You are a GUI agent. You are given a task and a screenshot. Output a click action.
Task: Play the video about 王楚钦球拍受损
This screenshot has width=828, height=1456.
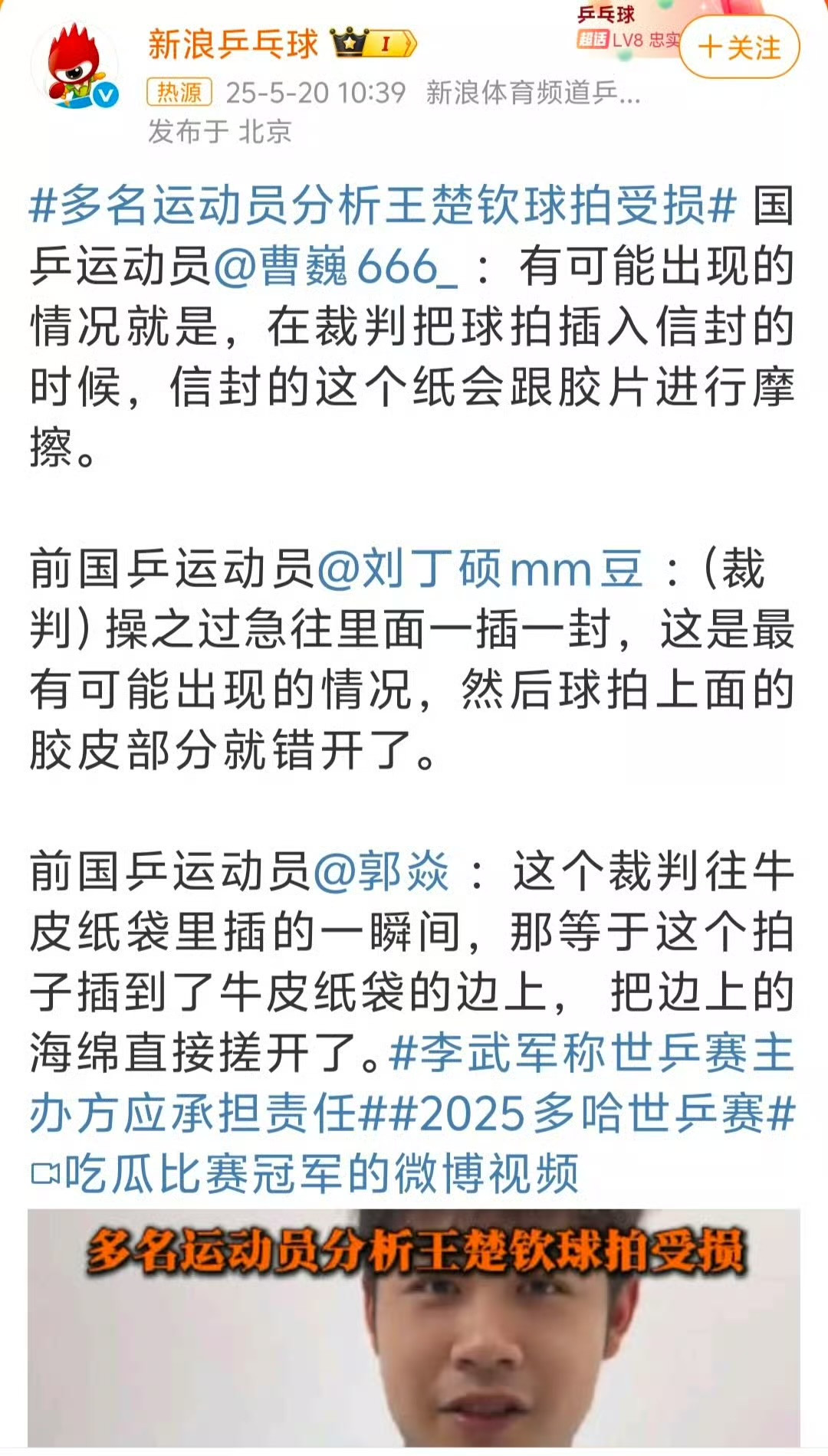pos(414,1332)
